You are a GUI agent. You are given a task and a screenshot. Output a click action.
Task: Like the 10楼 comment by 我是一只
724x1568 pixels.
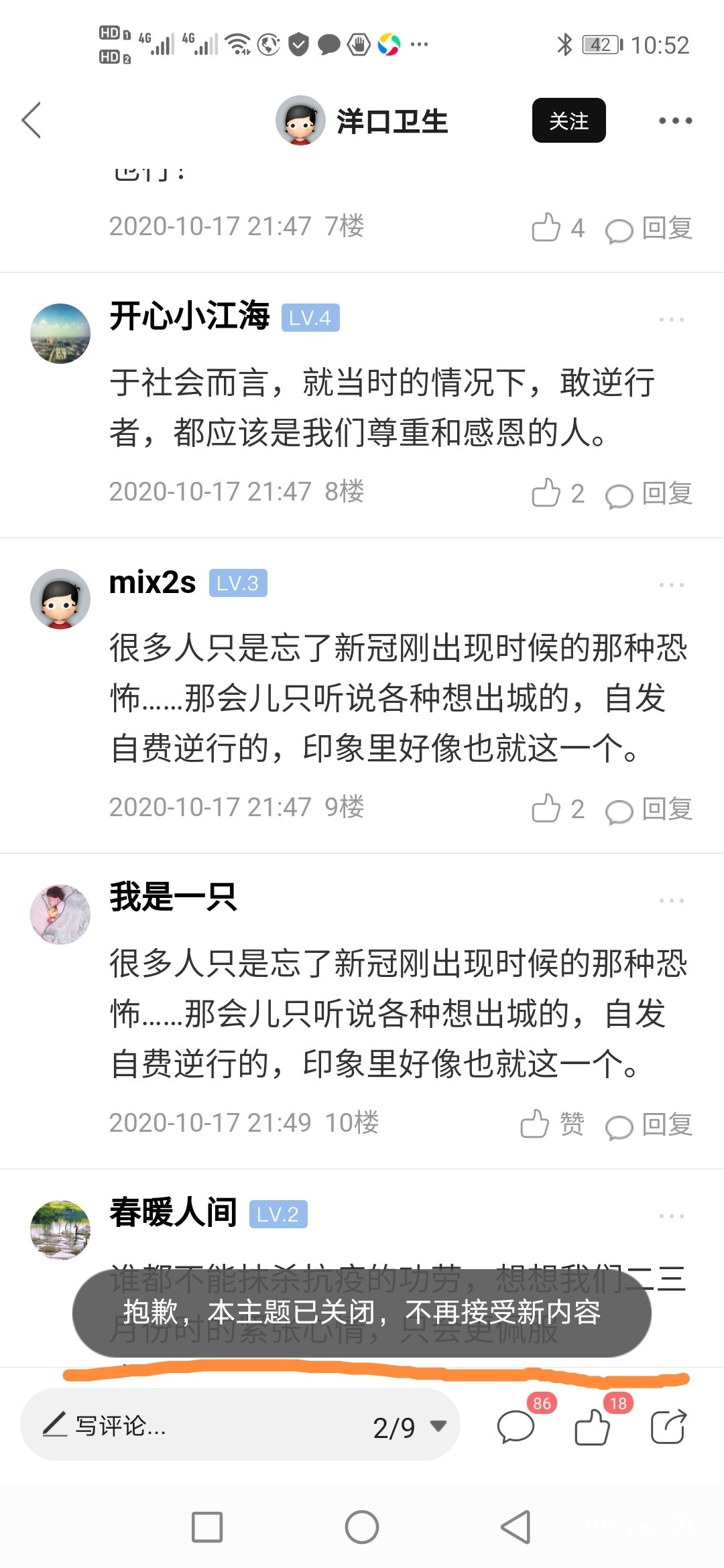[552, 1124]
